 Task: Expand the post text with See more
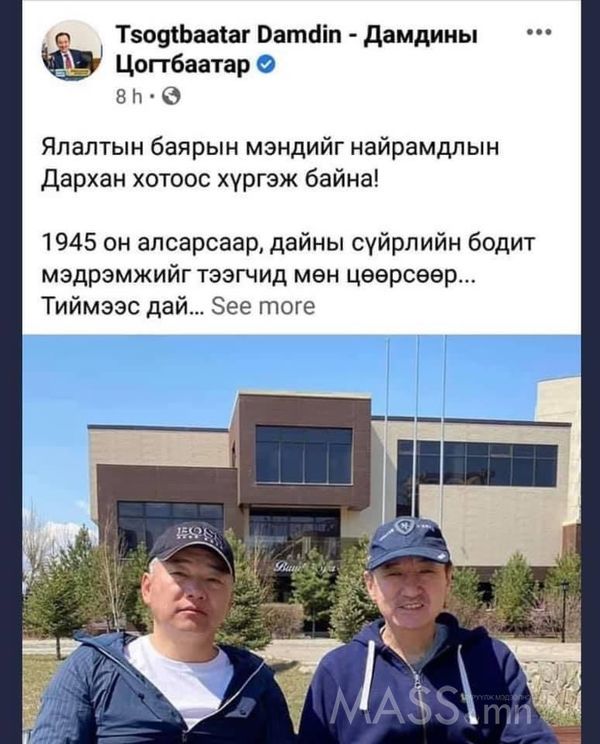click(263, 306)
